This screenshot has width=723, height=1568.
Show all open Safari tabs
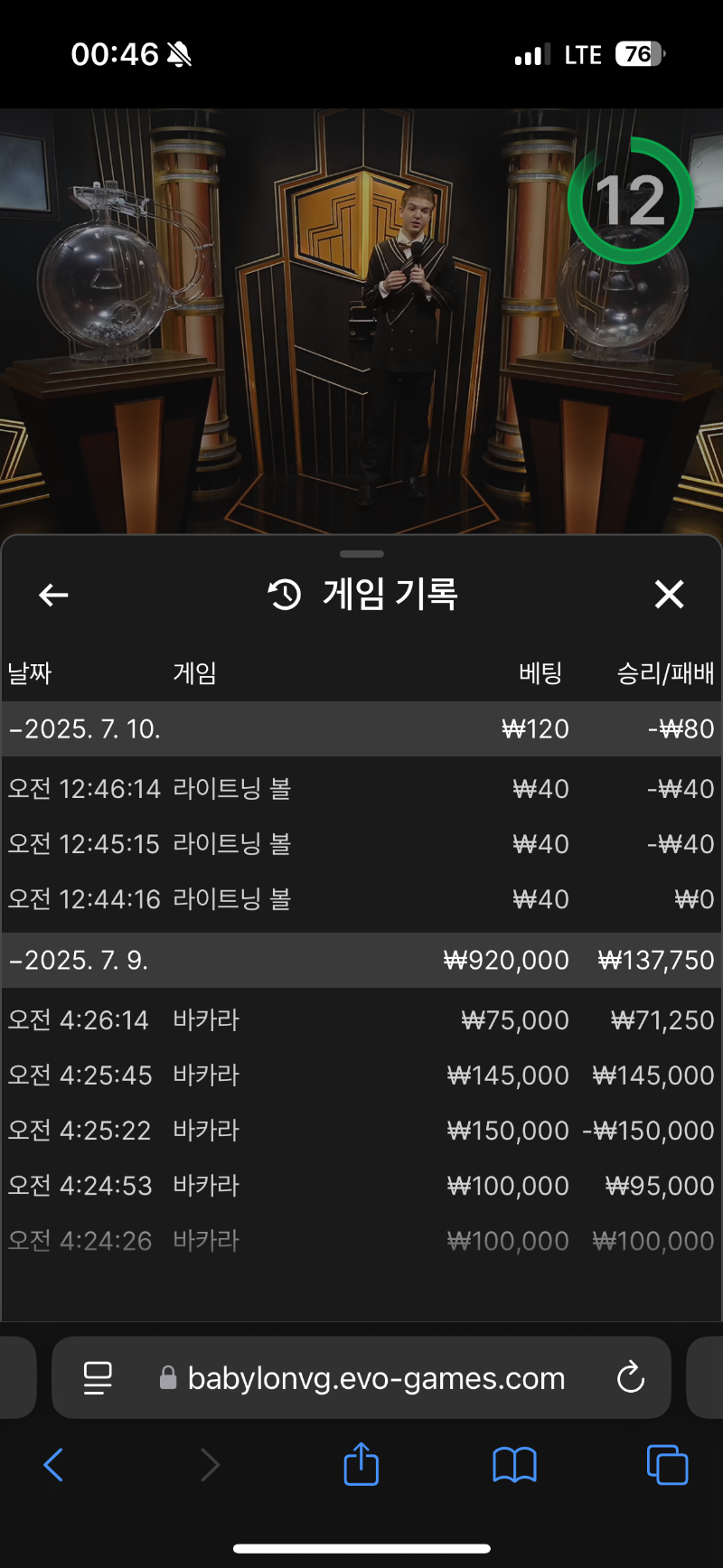(x=667, y=1465)
